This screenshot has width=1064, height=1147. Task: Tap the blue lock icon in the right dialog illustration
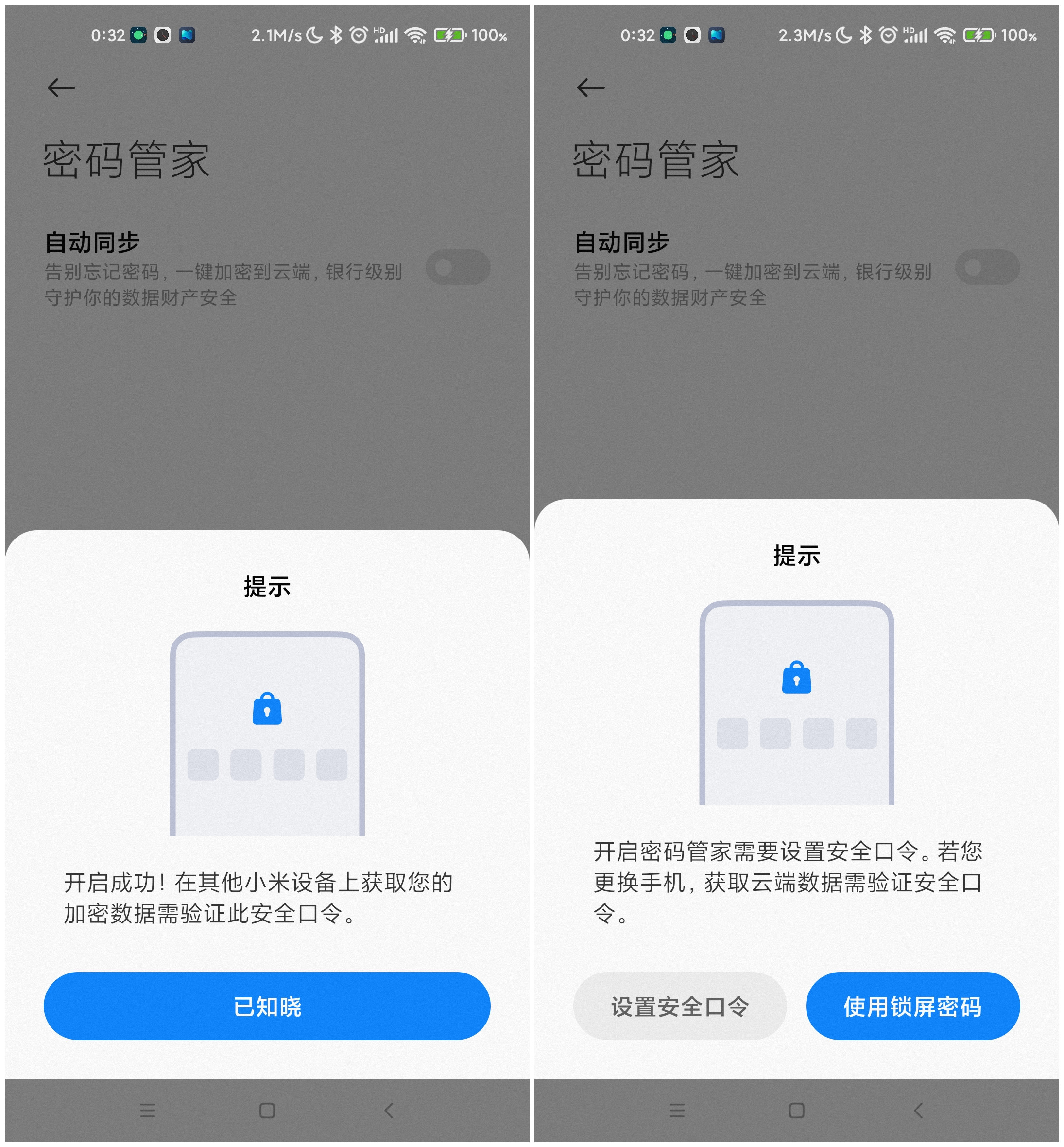[796, 678]
